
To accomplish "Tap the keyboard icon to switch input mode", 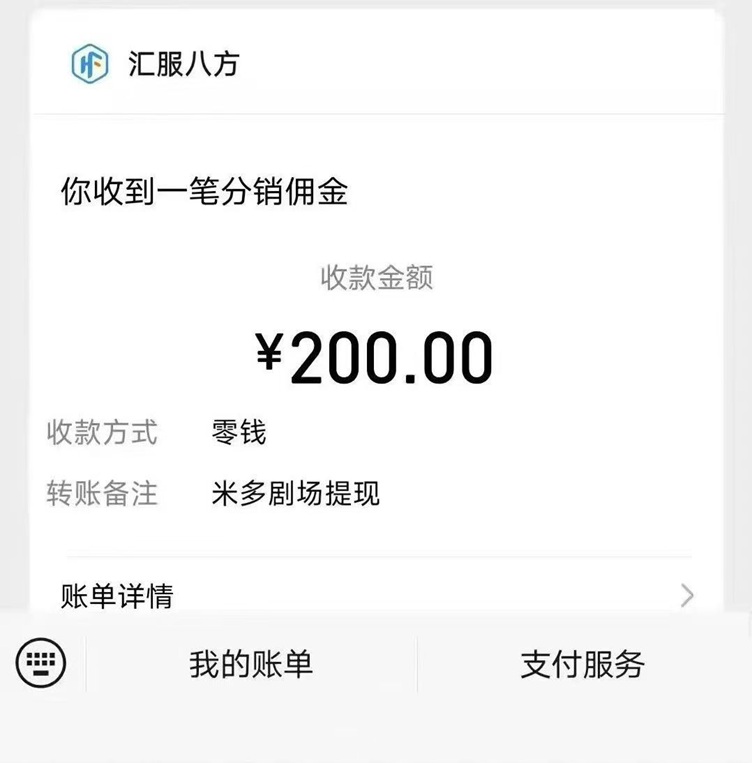I will (40, 661).
